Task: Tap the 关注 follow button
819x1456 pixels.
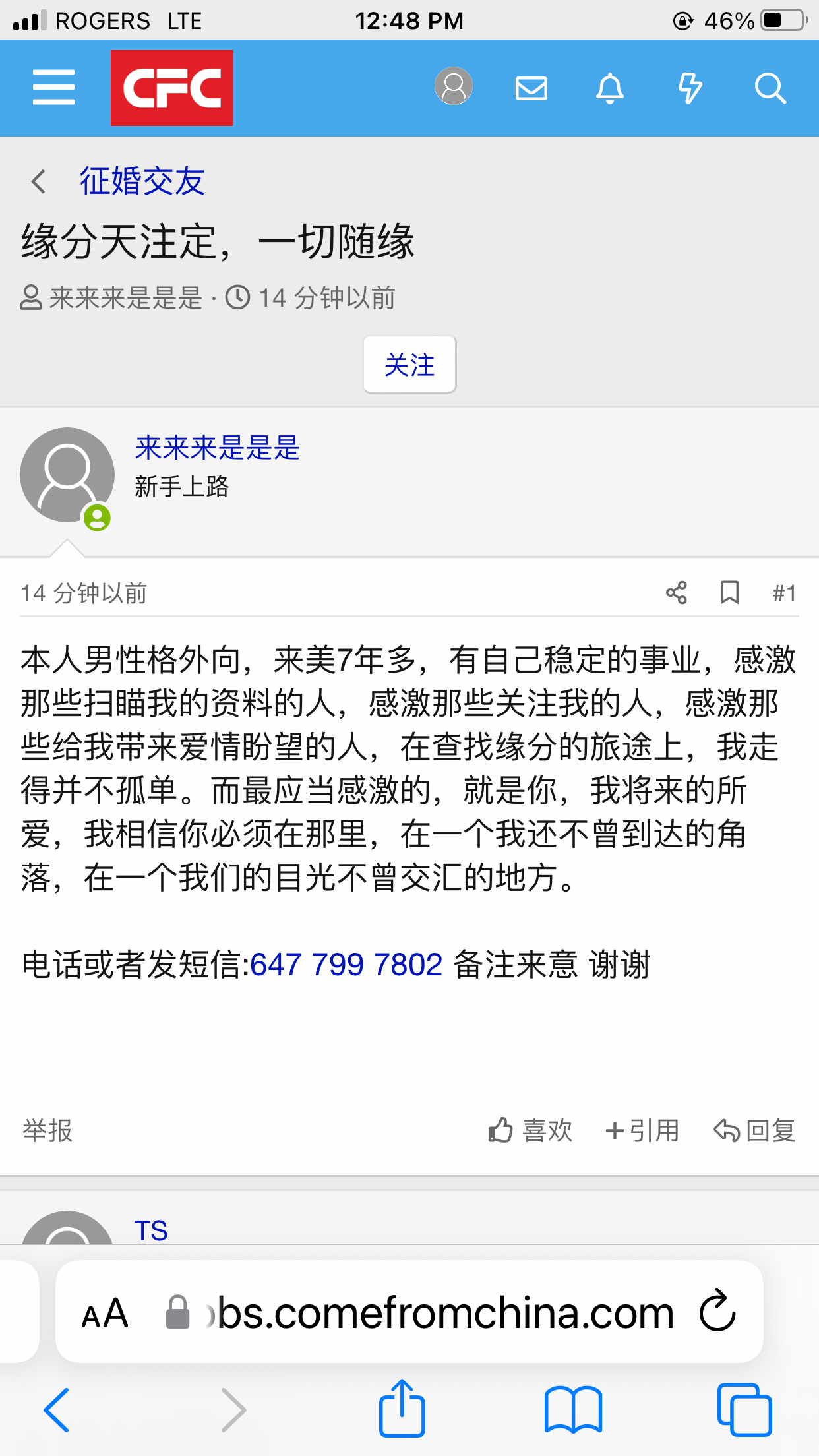Action: tap(409, 365)
